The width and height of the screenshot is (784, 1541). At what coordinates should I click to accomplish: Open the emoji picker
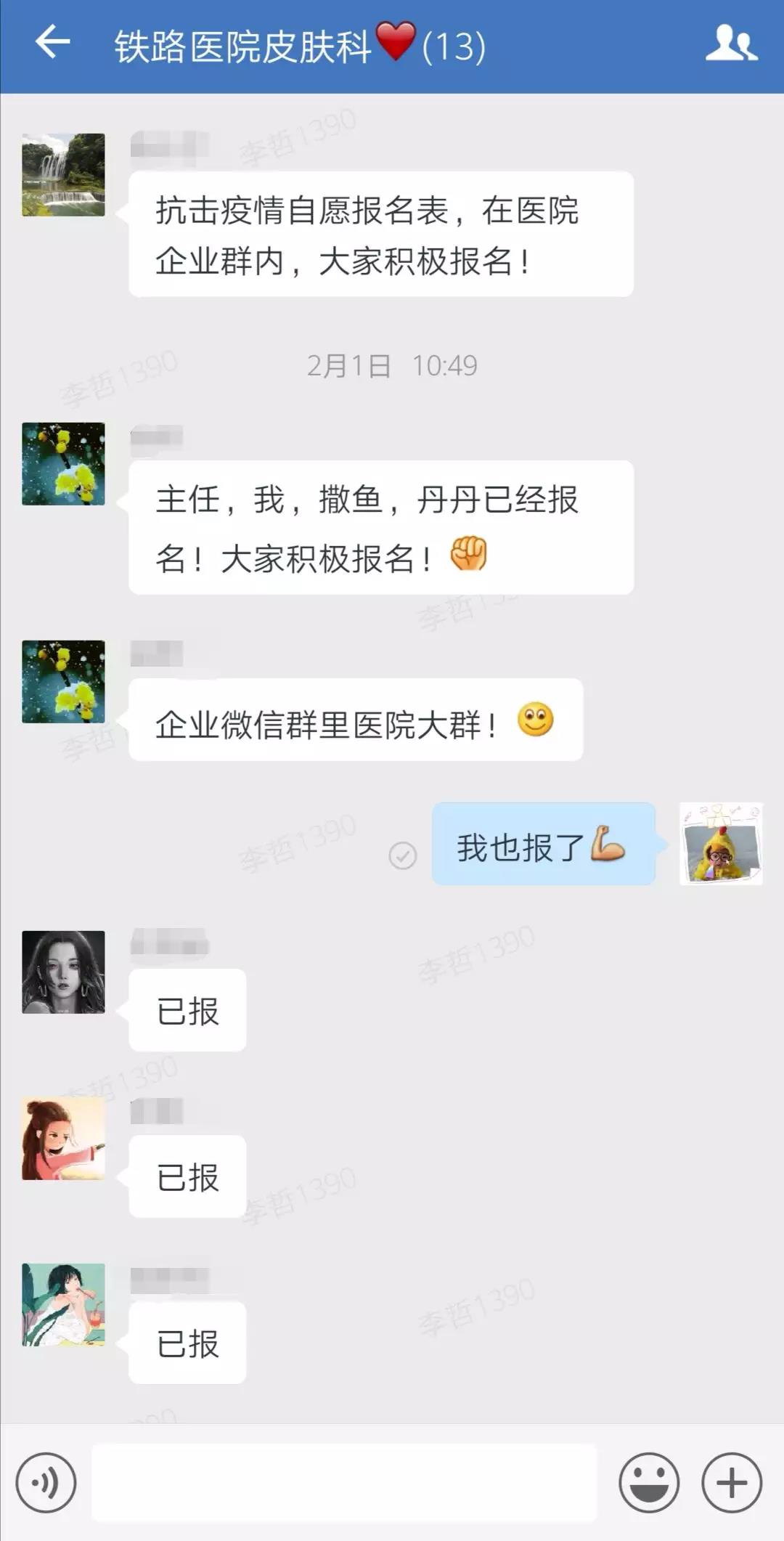[649, 1482]
